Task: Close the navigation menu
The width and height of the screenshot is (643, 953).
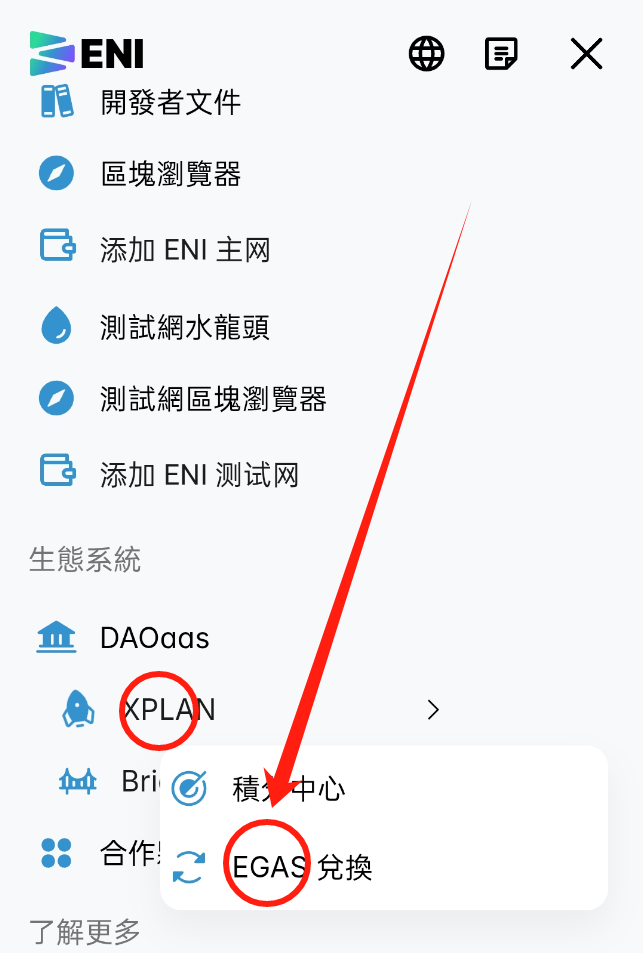Action: point(586,53)
